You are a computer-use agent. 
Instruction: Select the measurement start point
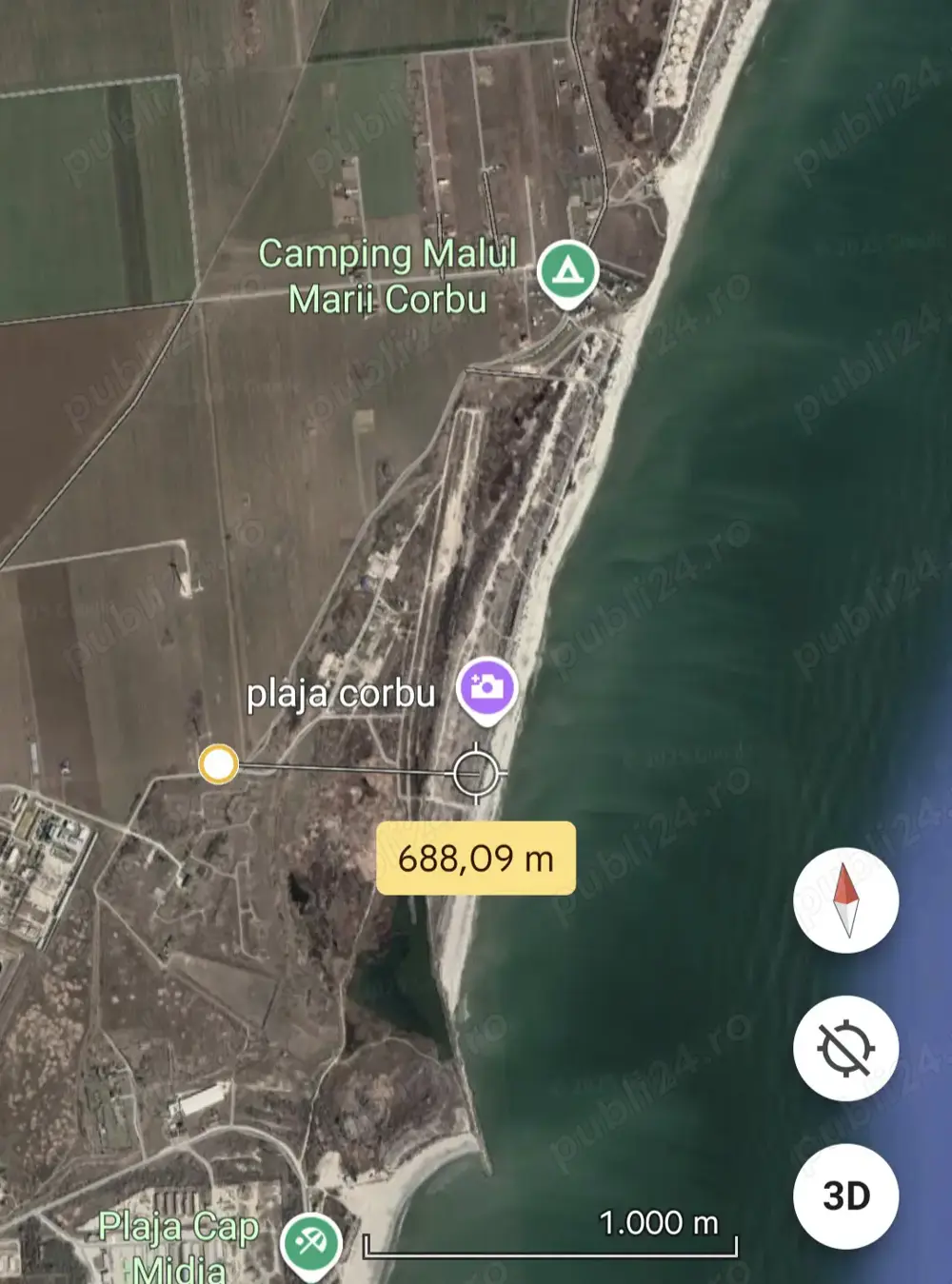(218, 764)
